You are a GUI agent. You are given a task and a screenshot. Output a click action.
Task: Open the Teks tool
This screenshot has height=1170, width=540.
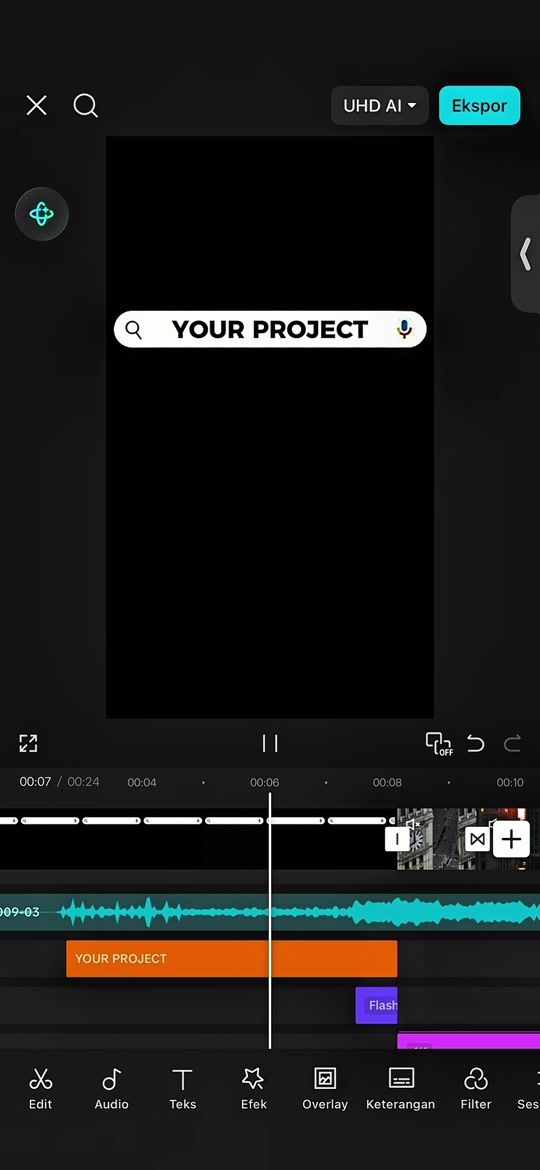[183, 1089]
